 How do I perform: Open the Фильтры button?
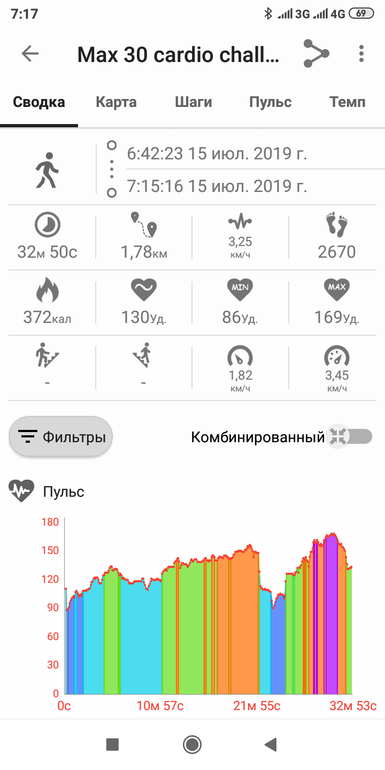61,437
